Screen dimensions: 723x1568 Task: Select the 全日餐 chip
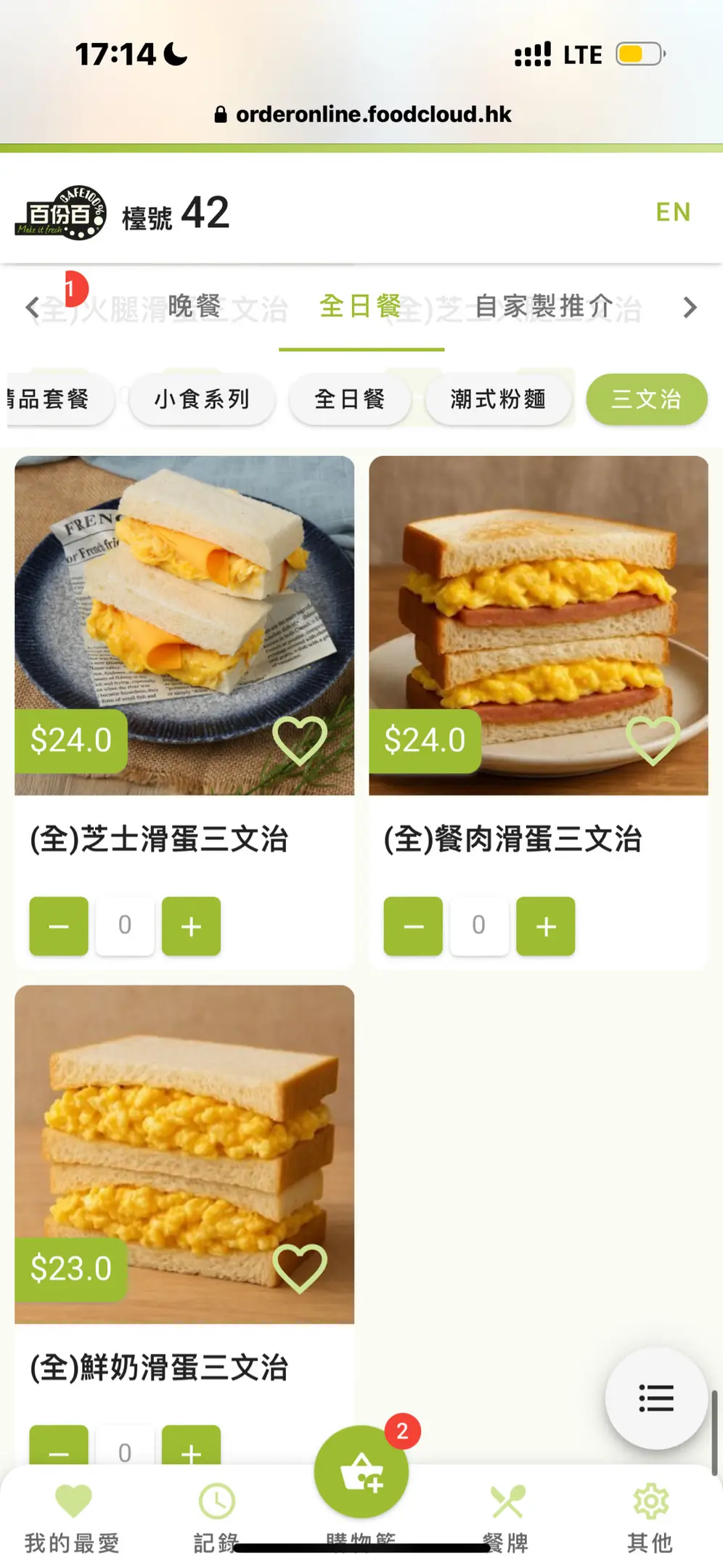tap(350, 399)
